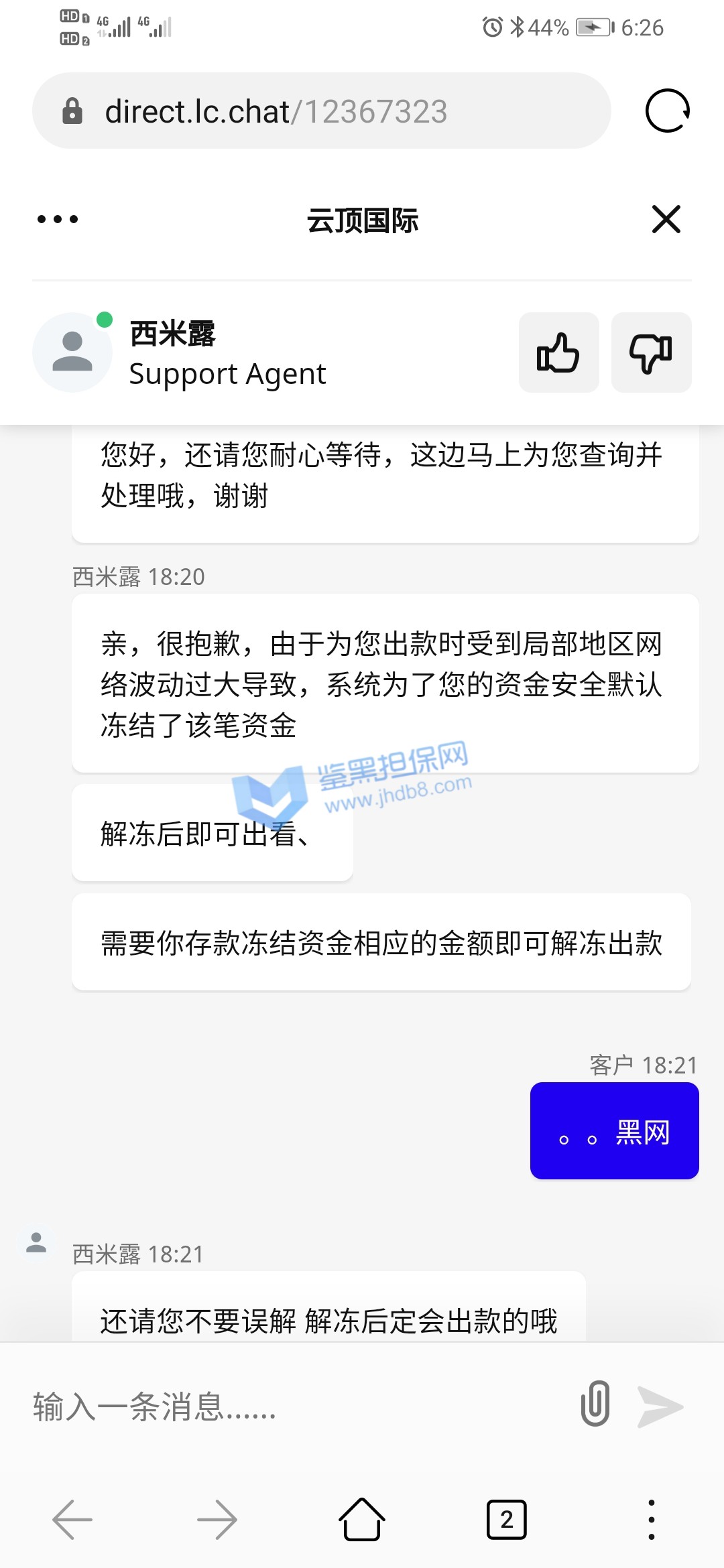Open the browser home page
Screen dimensions: 724x1568
(x=362, y=1520)
